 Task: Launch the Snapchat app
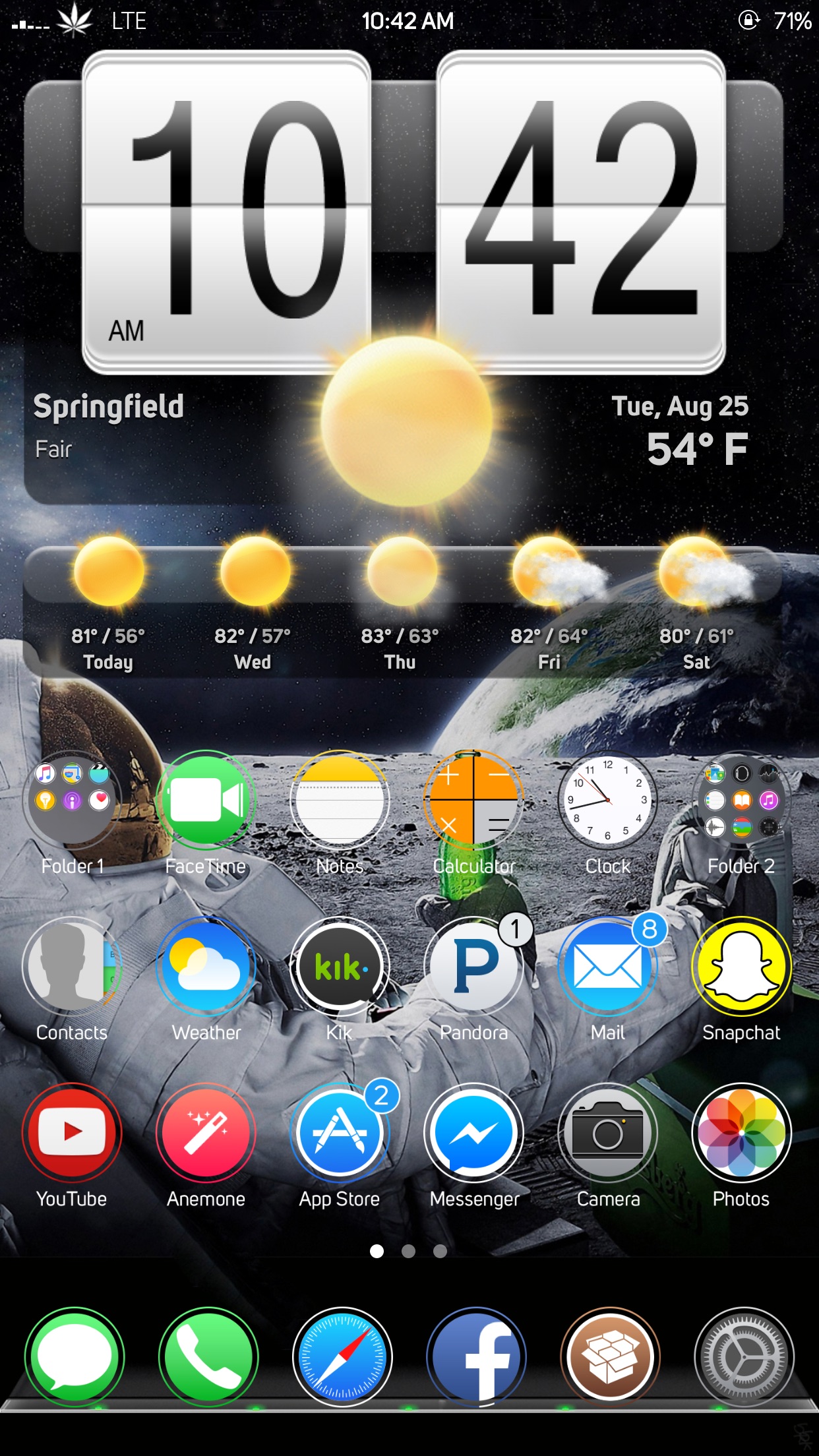[741, 966]
